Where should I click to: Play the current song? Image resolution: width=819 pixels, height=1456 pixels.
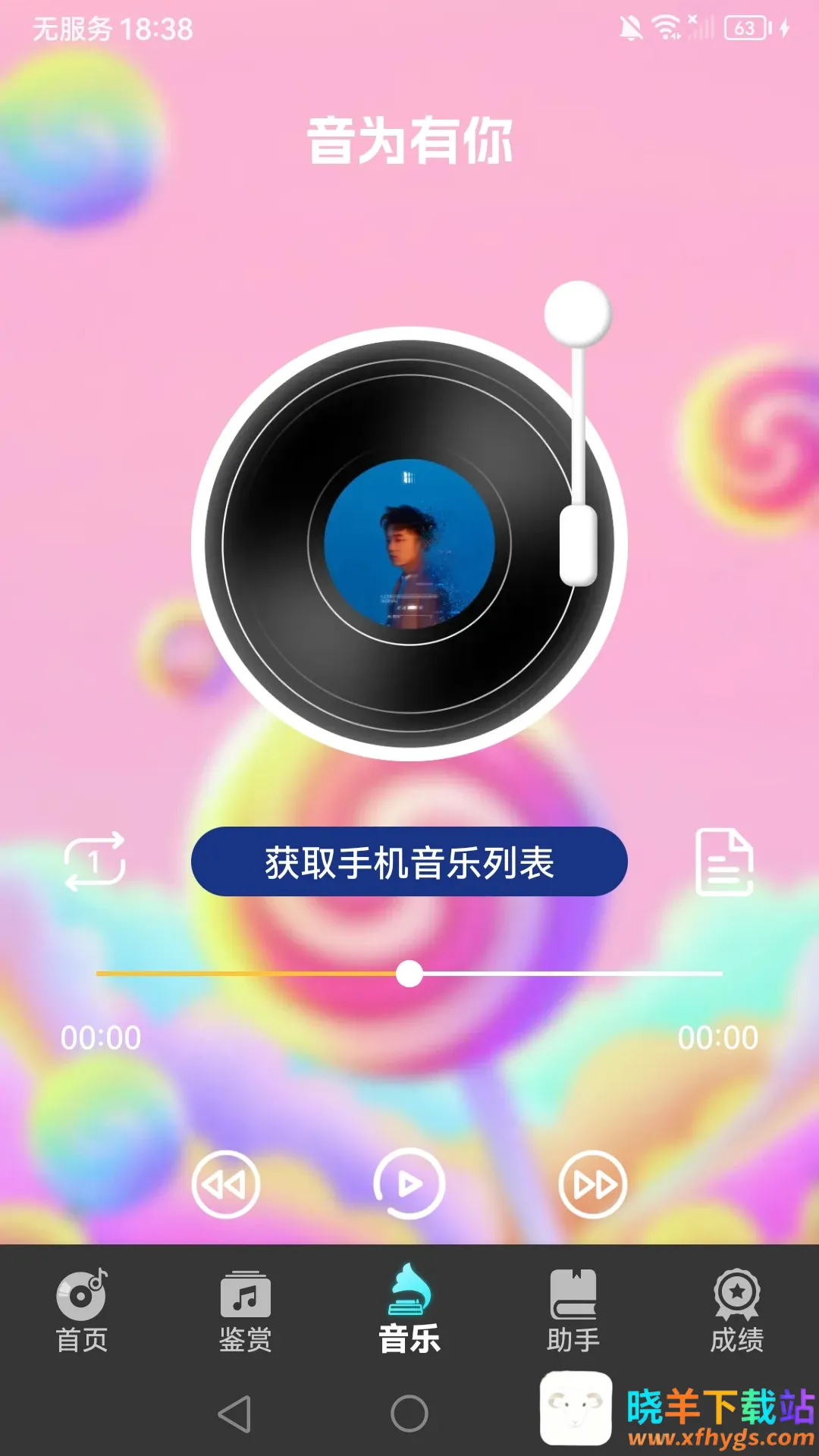[409, 1185]
